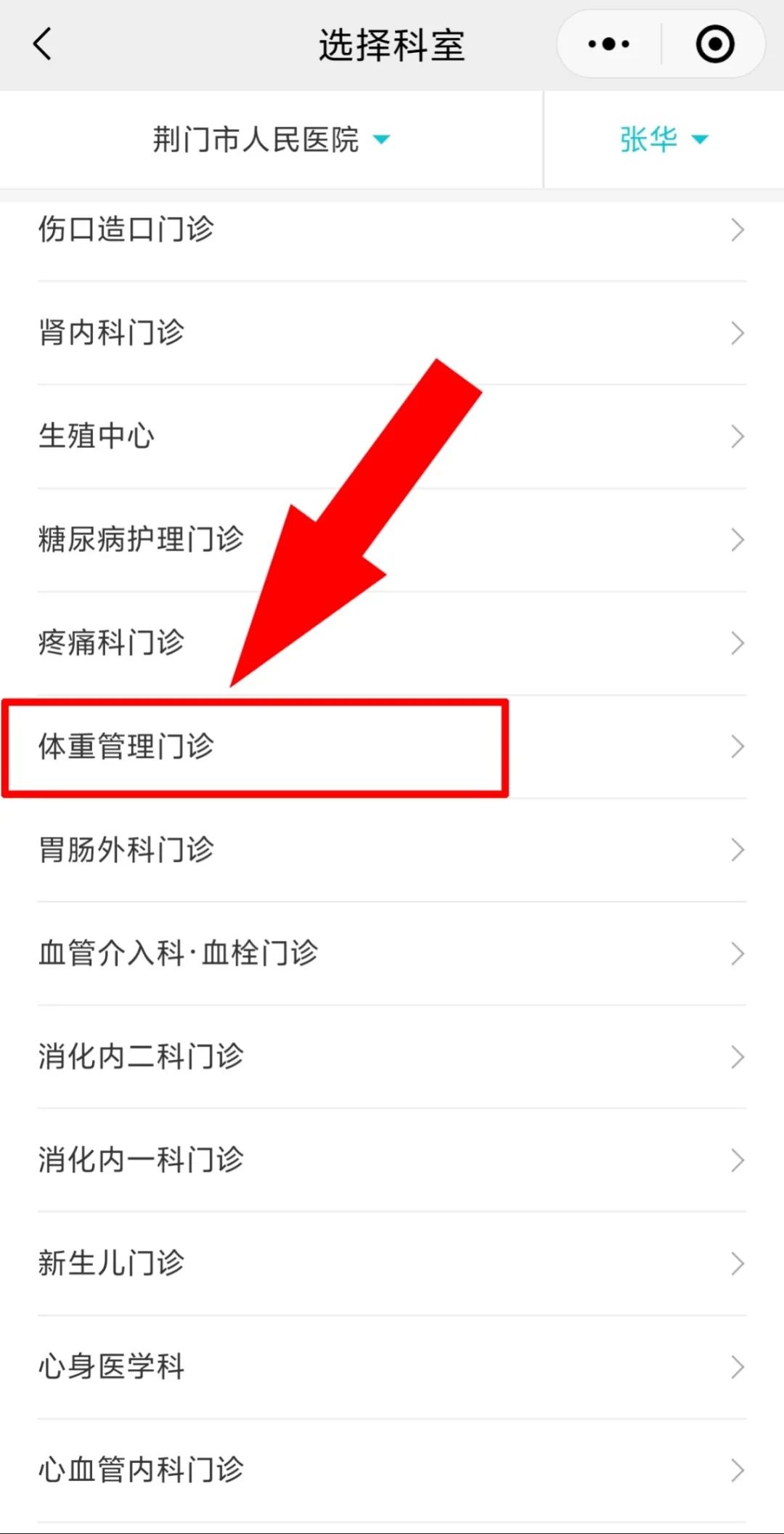Open 心血管内科门诊
Viewport: 784px width, 1534px height.
click(392, 1471)
